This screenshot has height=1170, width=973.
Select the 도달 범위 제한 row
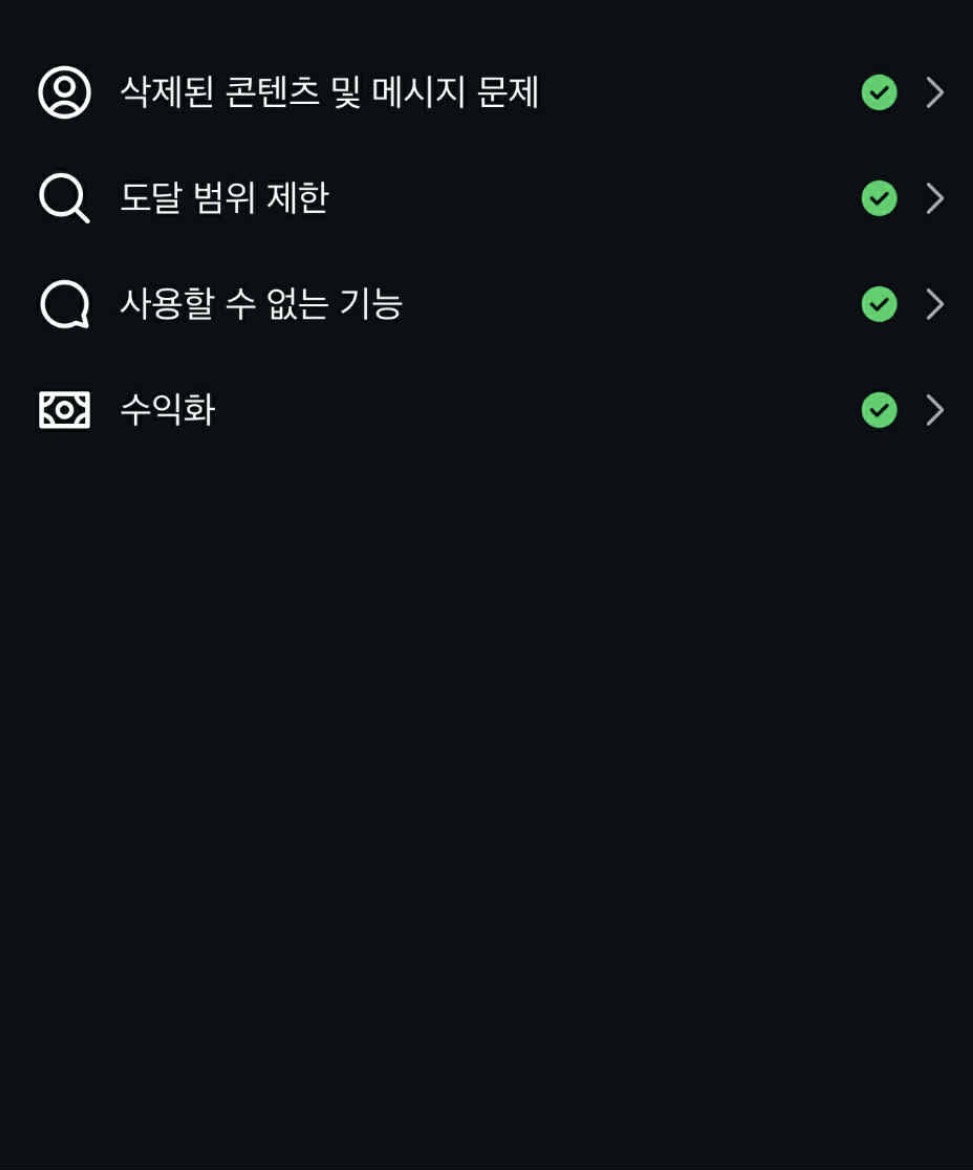tap(224, 198)
